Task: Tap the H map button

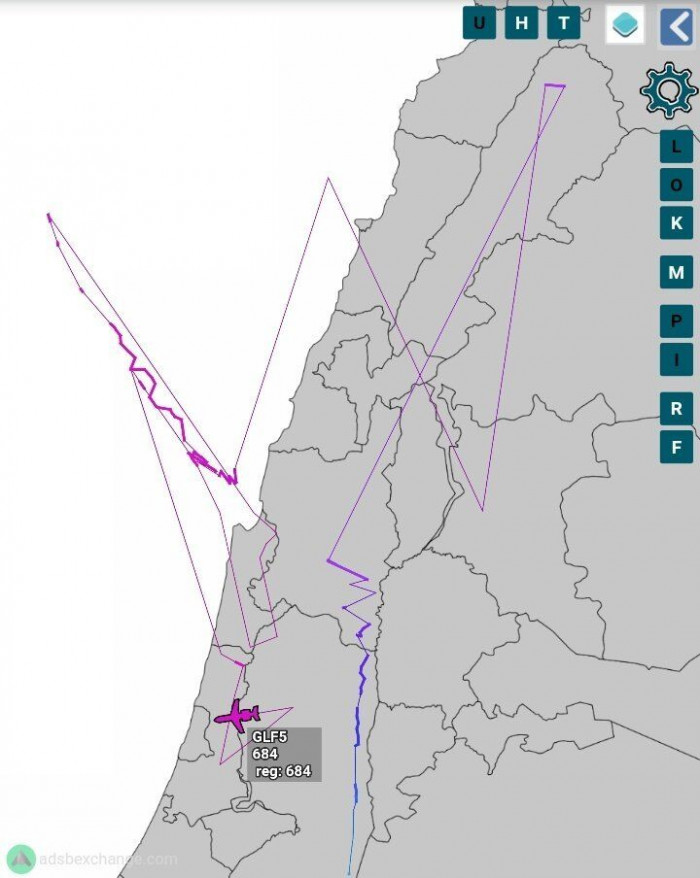Action: (521, 23)
